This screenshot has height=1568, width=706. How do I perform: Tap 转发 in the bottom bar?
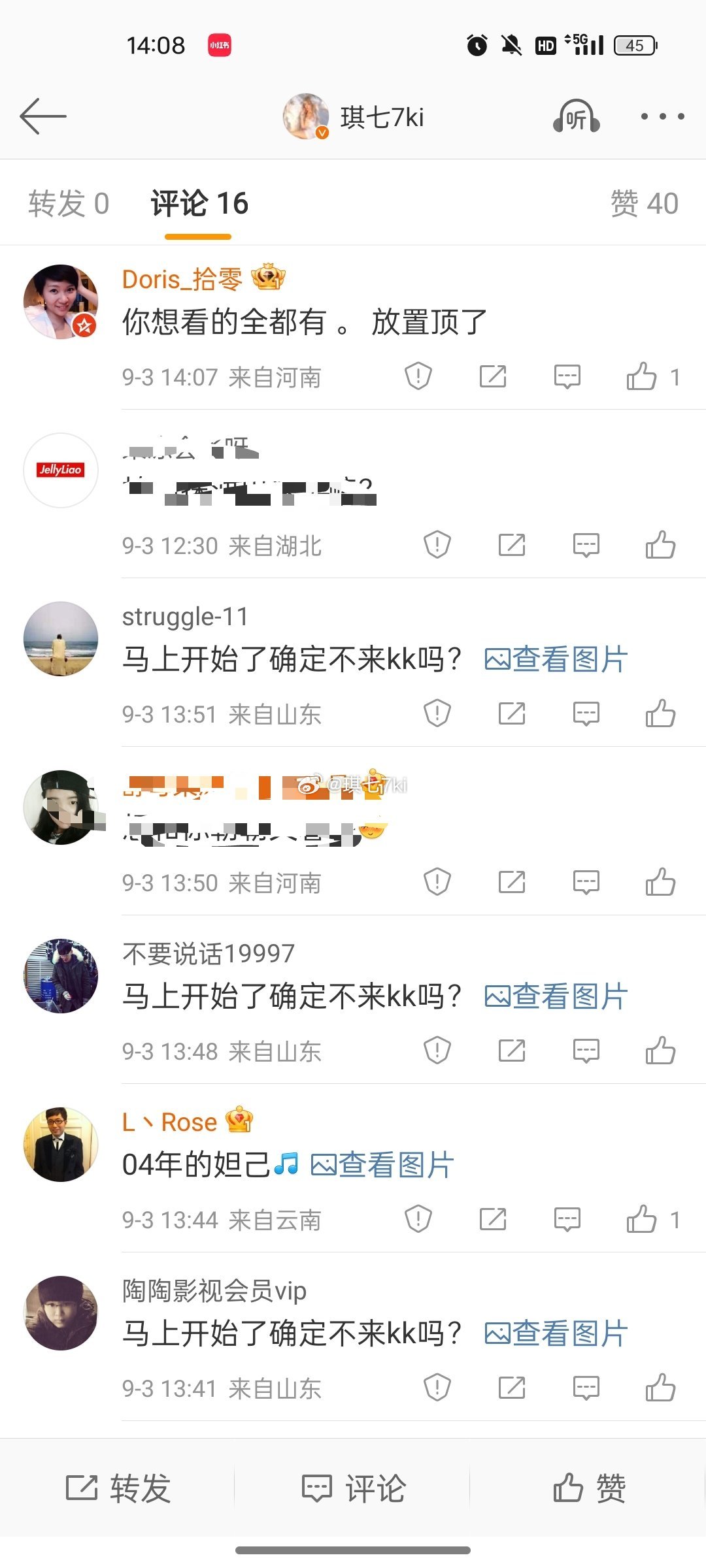click(118, 1488)
